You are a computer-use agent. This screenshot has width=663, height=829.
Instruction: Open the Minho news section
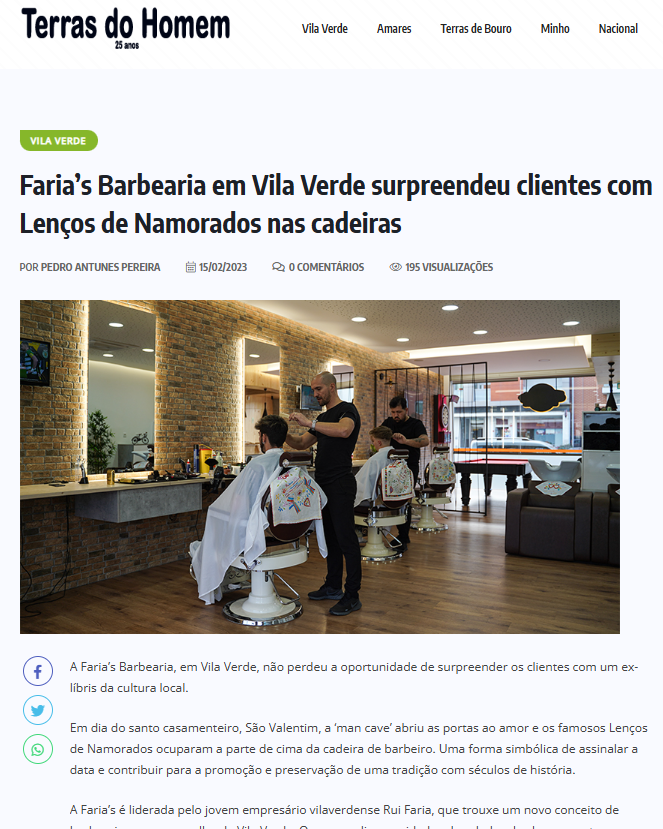click(555, 29)
